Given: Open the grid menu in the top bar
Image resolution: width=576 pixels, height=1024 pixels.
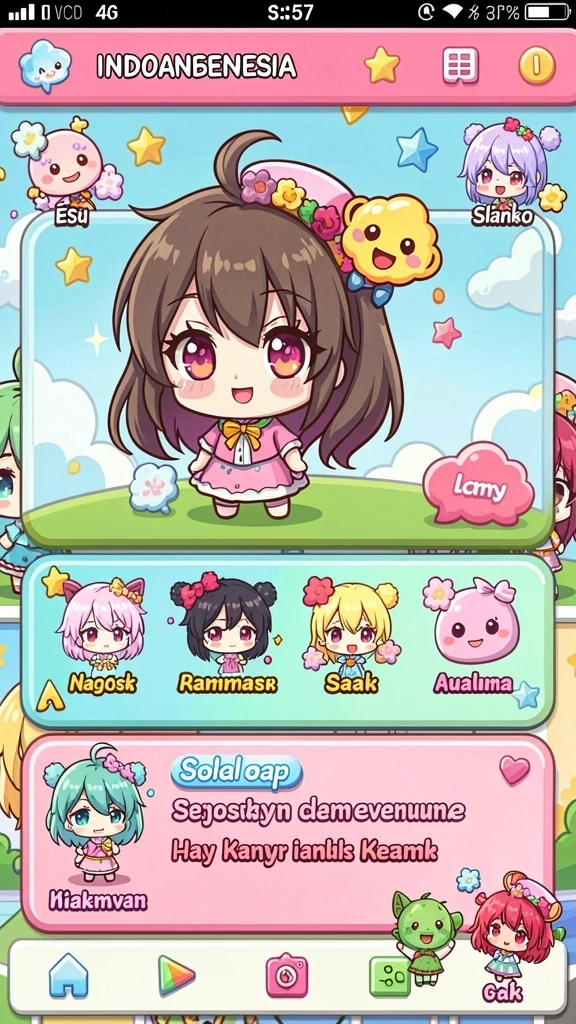Looking at the screenshot, I should coord(460,65).
